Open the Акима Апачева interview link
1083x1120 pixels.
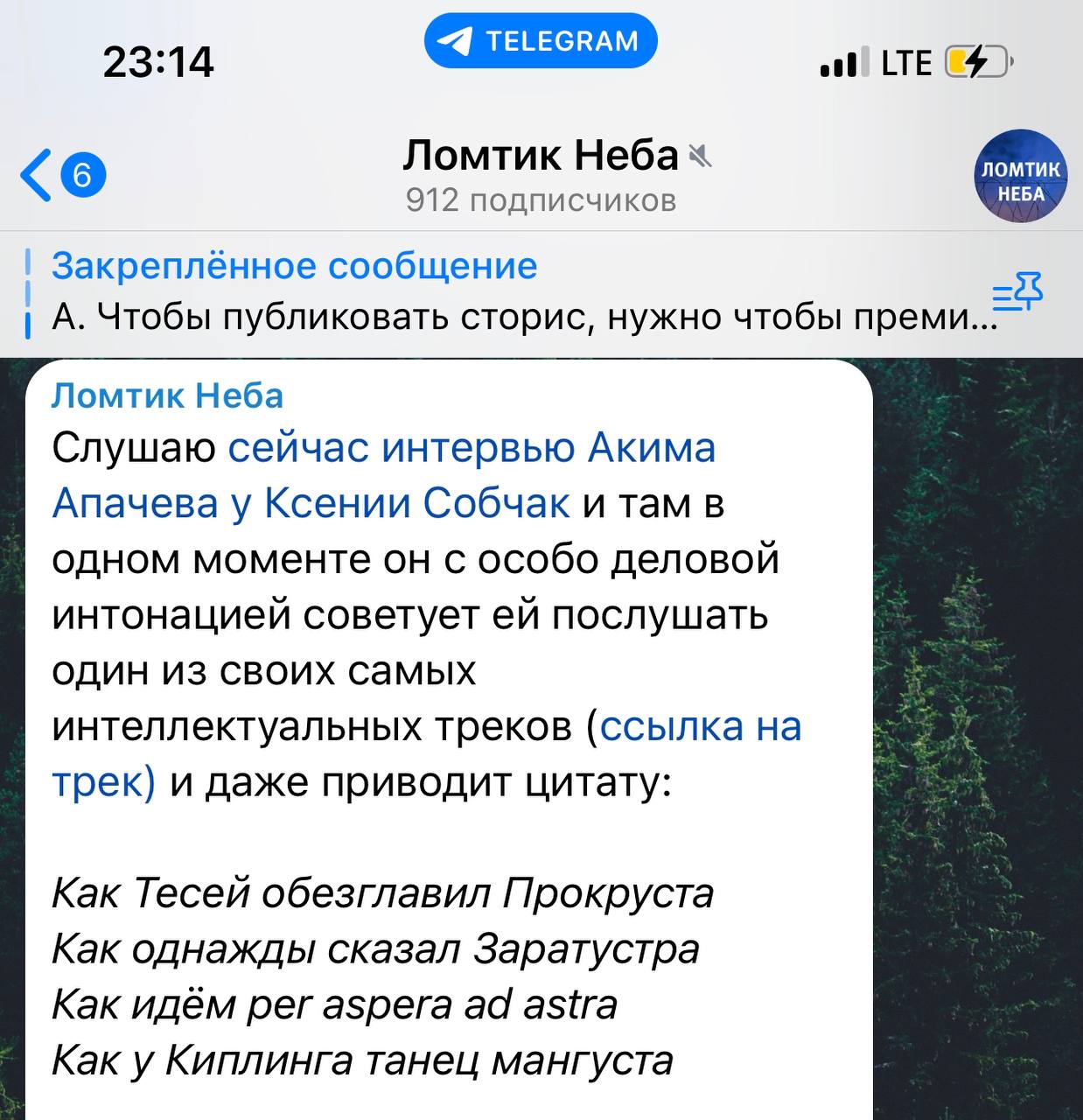(472, 449)
